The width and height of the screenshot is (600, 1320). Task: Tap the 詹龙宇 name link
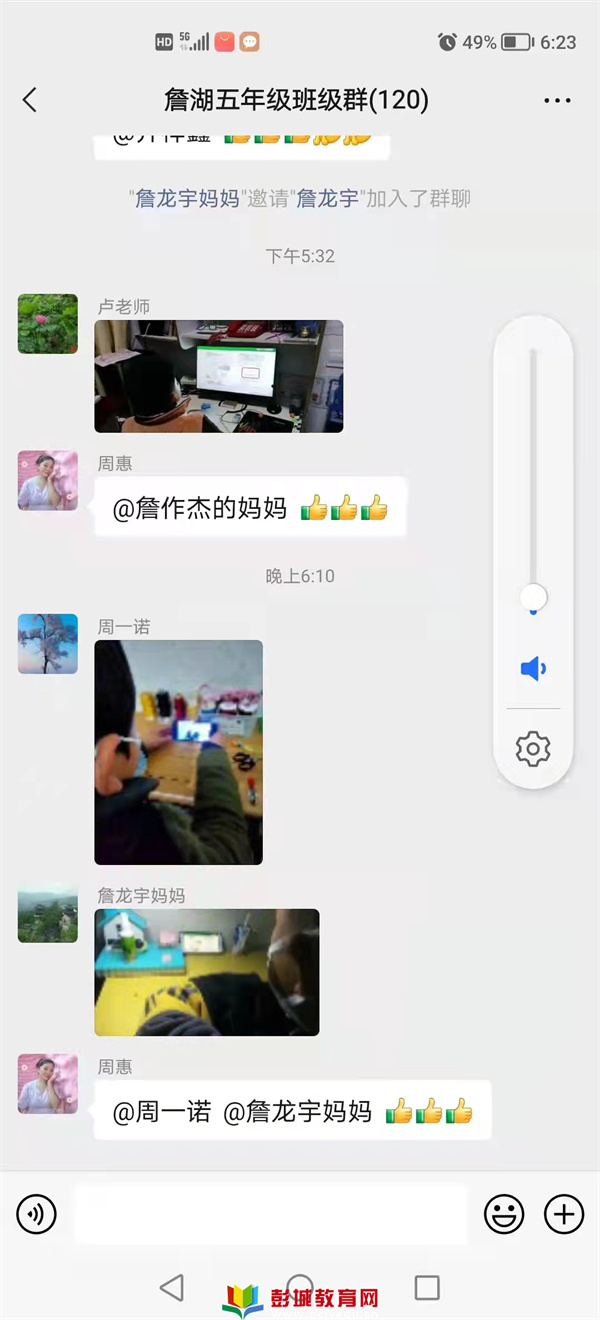[328, 198]
